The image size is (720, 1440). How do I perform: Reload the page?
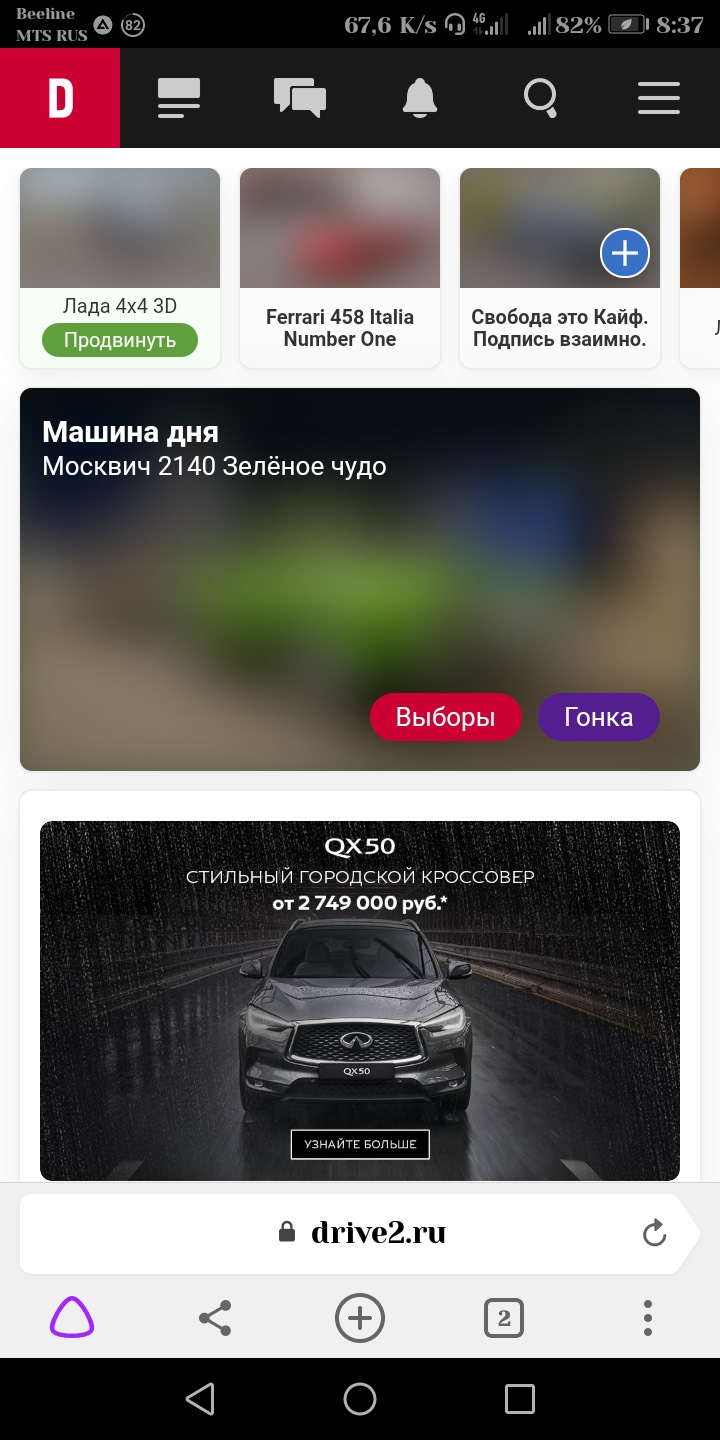pyautogui.click(x=655, y=1233)
